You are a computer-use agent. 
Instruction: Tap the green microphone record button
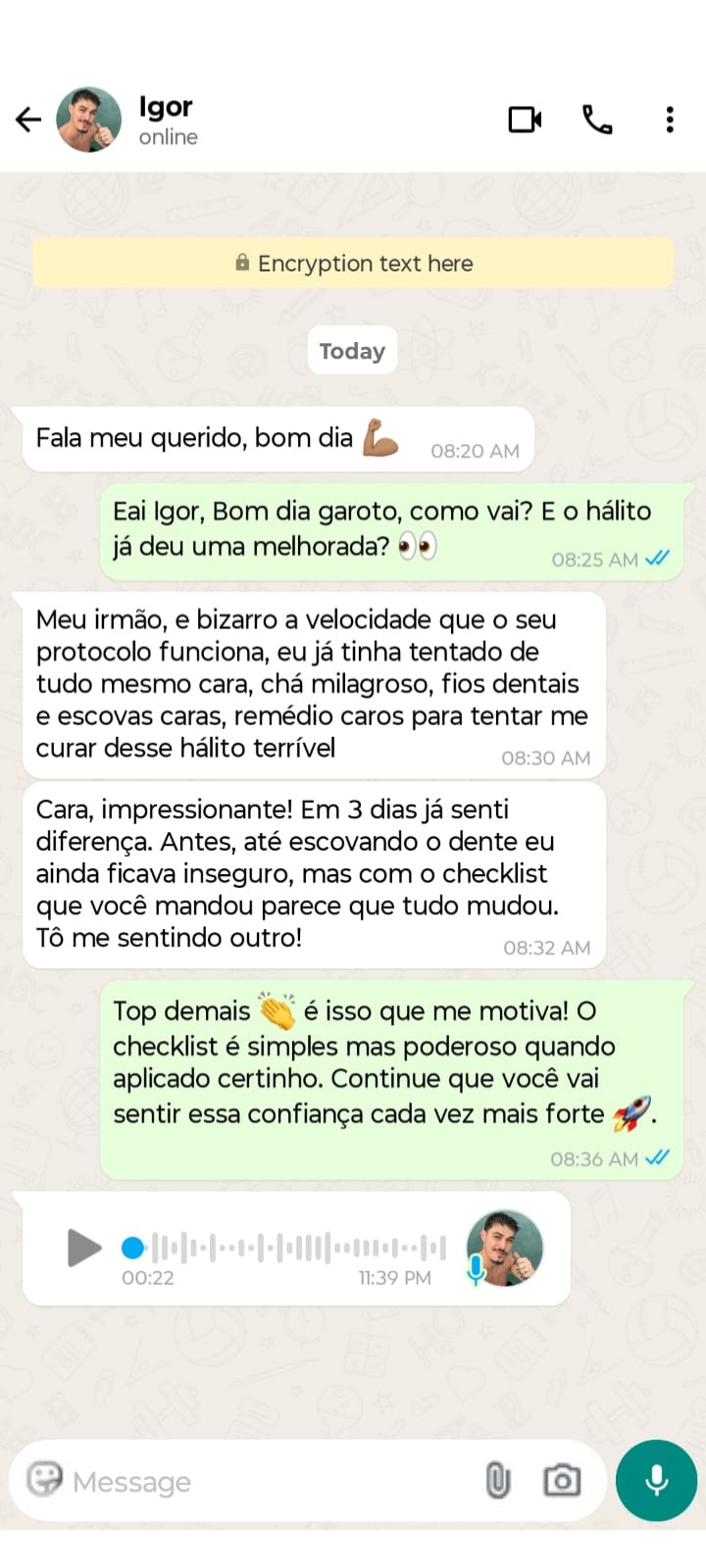click(656, 1480)
